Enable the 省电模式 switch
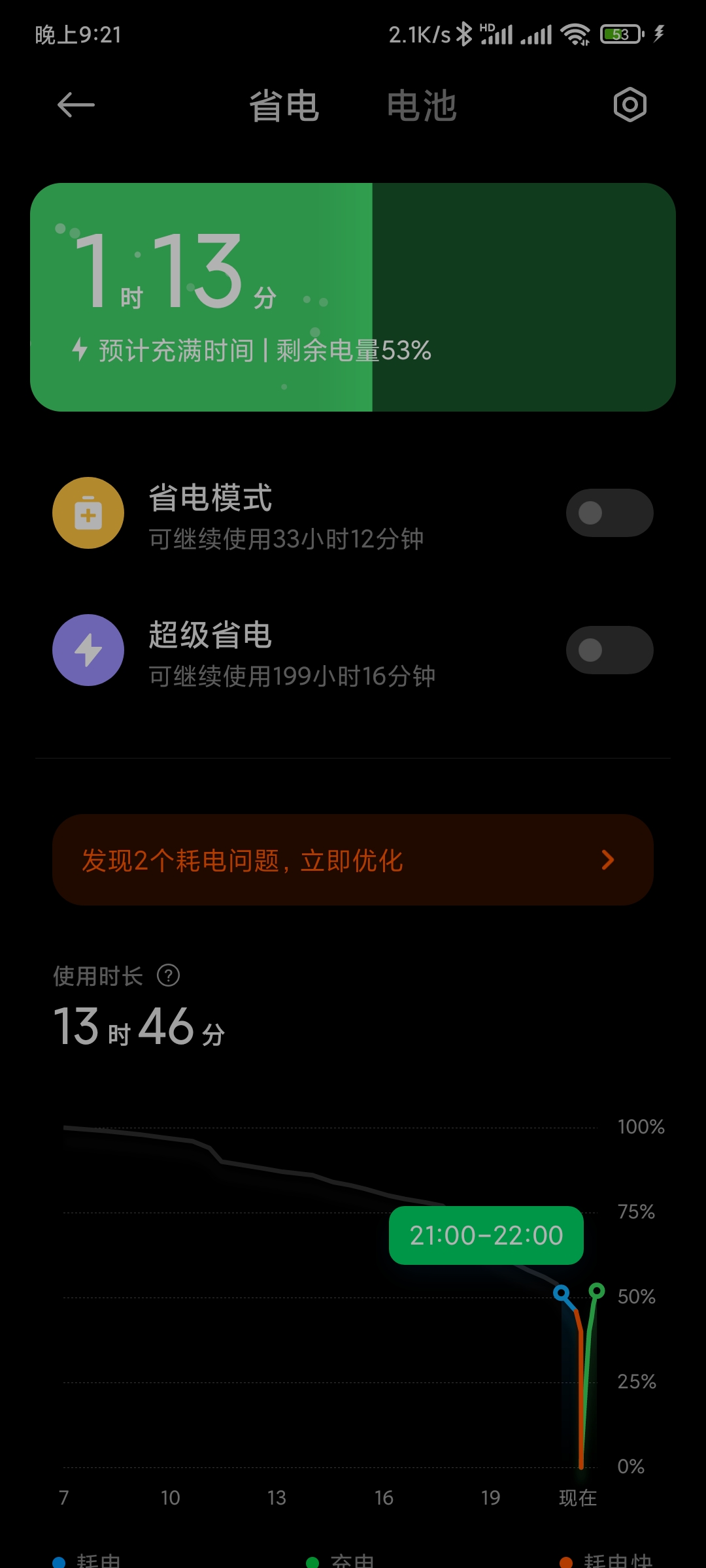 coord(609,513)
